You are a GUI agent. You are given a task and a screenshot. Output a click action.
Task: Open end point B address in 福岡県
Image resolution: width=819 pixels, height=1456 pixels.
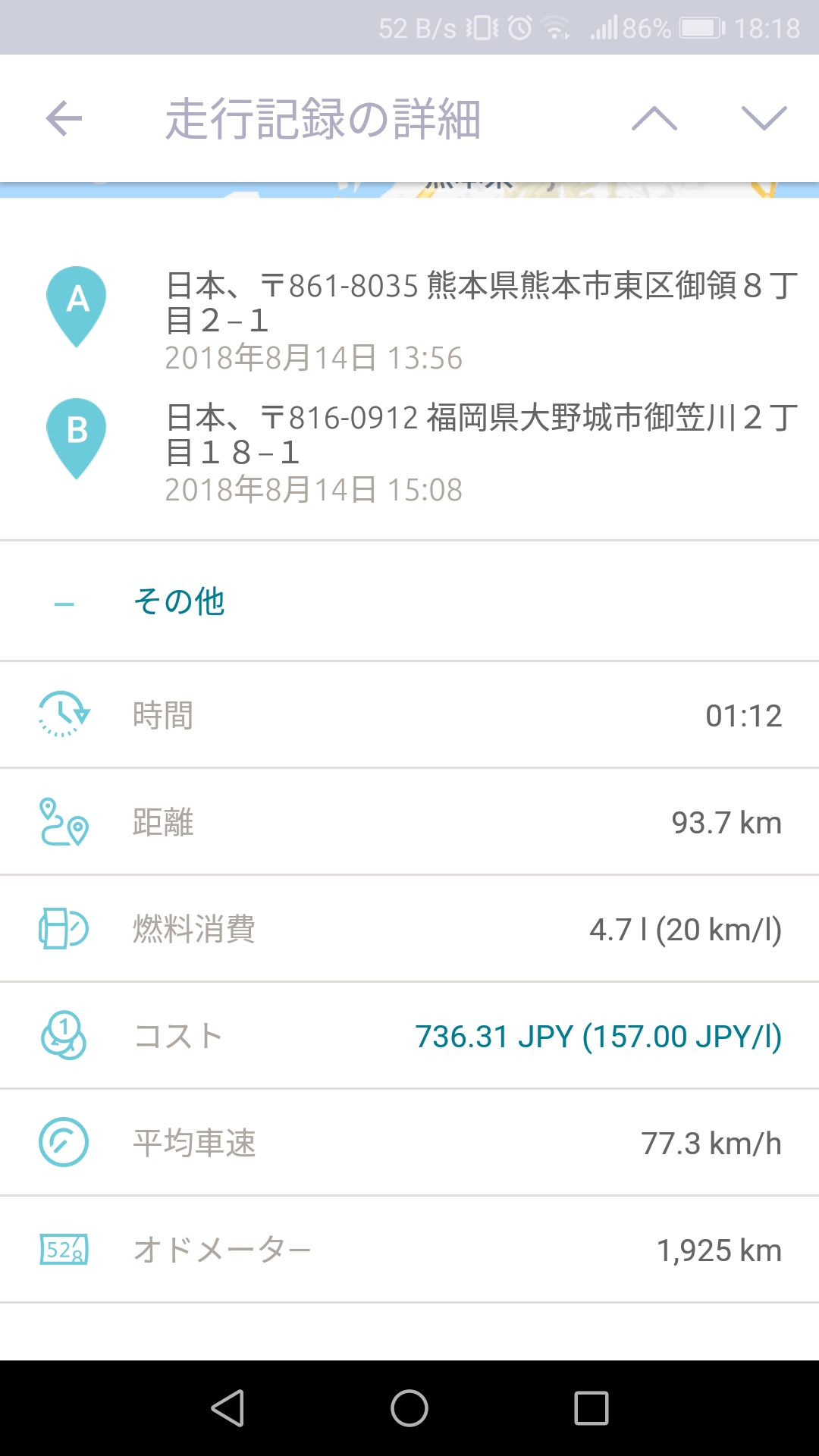tap(481, 435)
